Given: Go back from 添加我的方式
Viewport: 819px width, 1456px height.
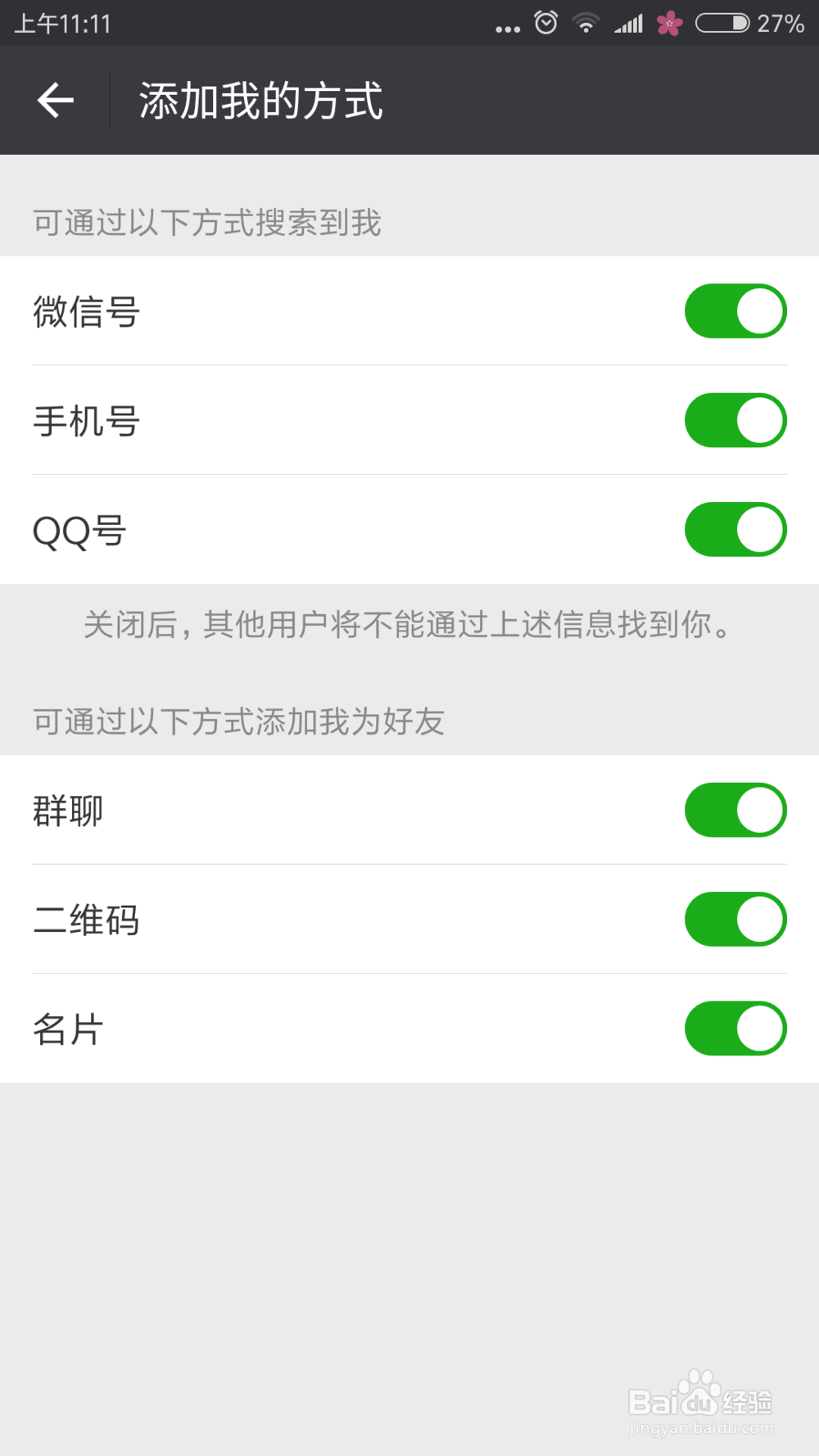Looking at the screenshot, I should click(56, 100).
